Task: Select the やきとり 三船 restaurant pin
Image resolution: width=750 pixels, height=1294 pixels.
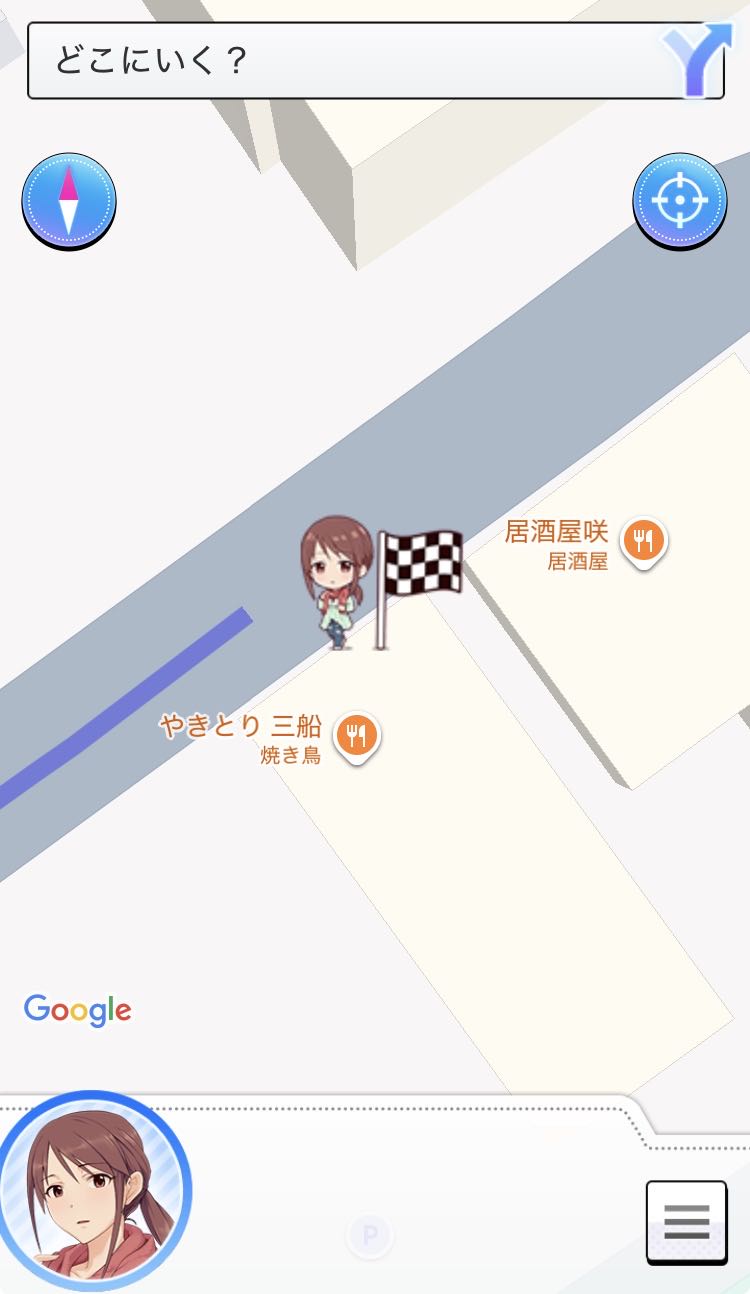Action: [357, 736]
